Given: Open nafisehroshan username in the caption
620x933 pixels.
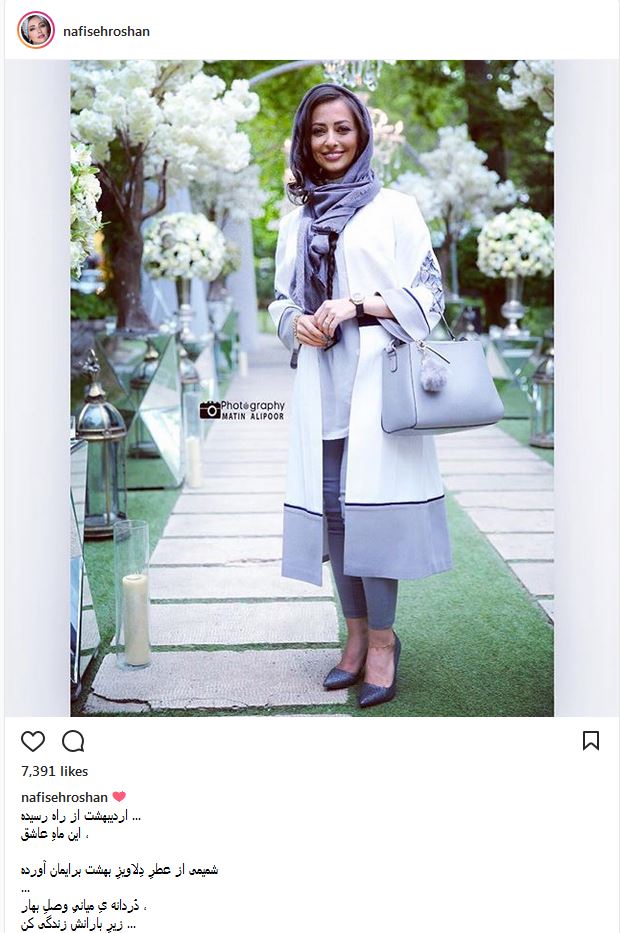Looking at the screenshot, I should pos(63,797).
